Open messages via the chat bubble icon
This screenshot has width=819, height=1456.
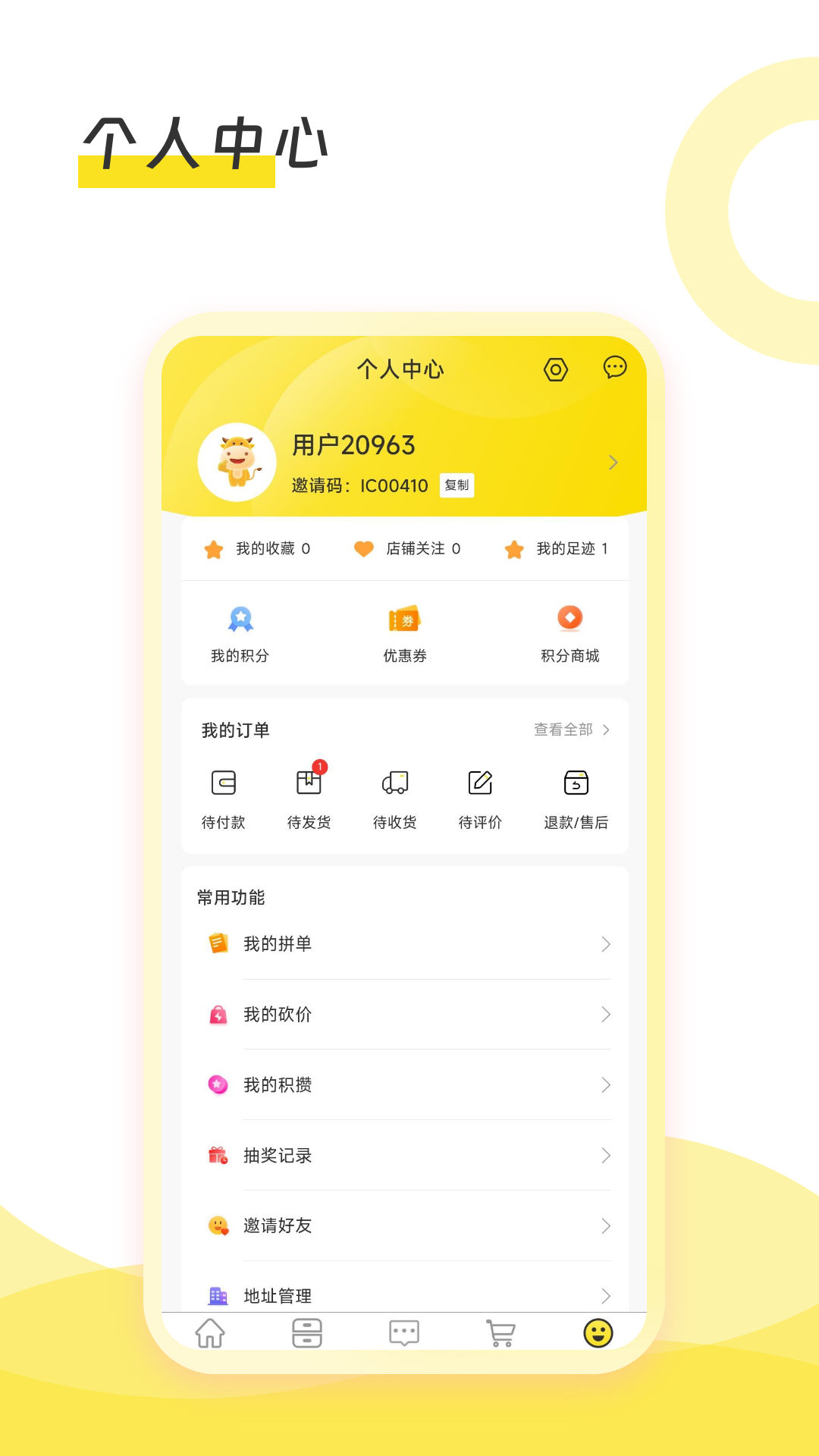pyautogui.click(x=615, y=368)
